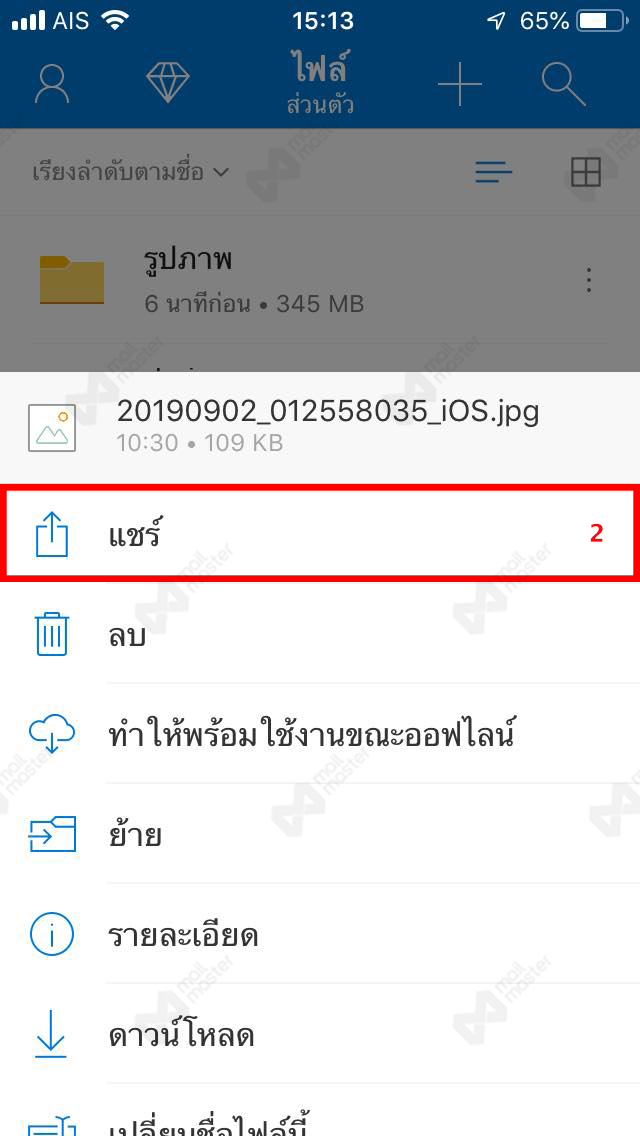Screen dimensions: 640x1136
Task: Open the account profile icon
Action: coord(52,85)
